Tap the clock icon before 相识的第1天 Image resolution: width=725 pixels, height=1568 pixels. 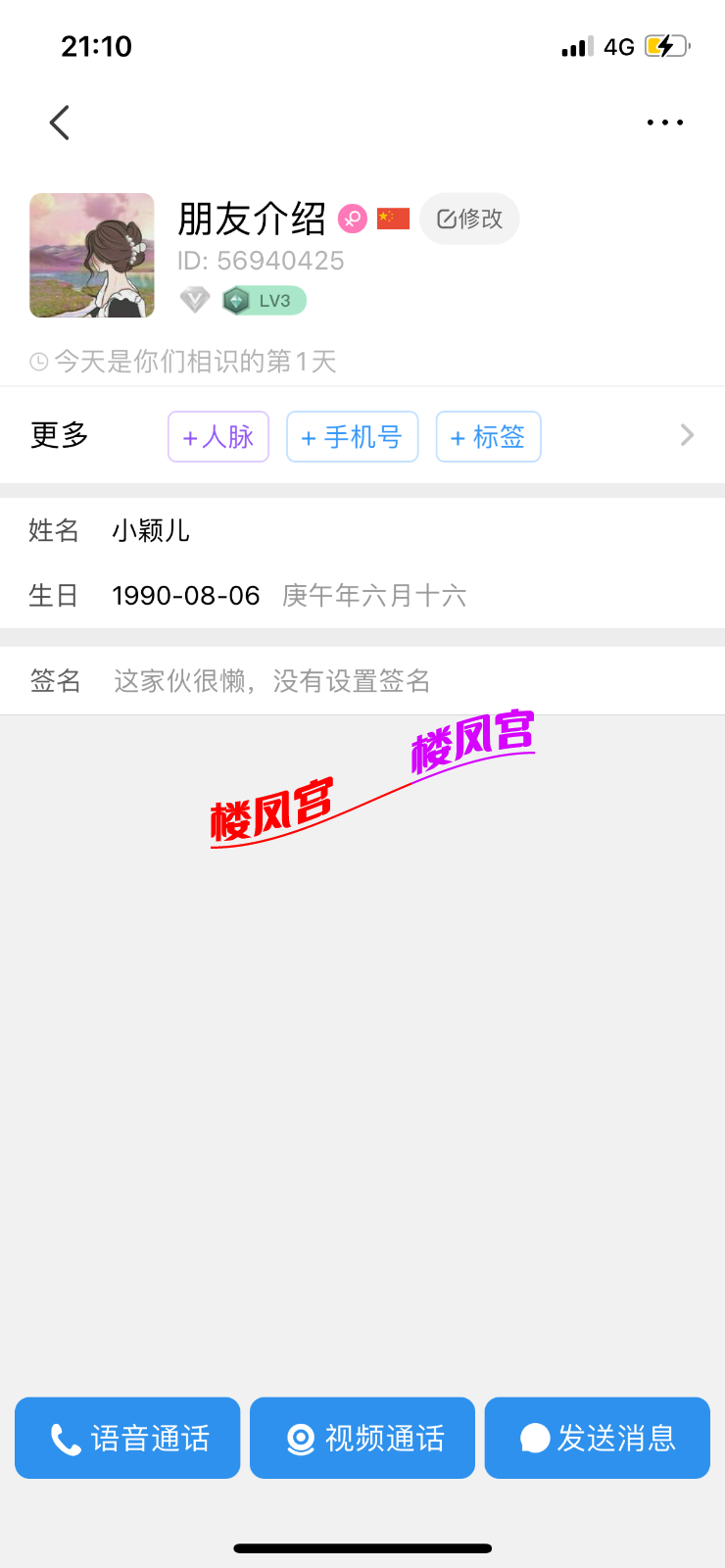[36, 362]
